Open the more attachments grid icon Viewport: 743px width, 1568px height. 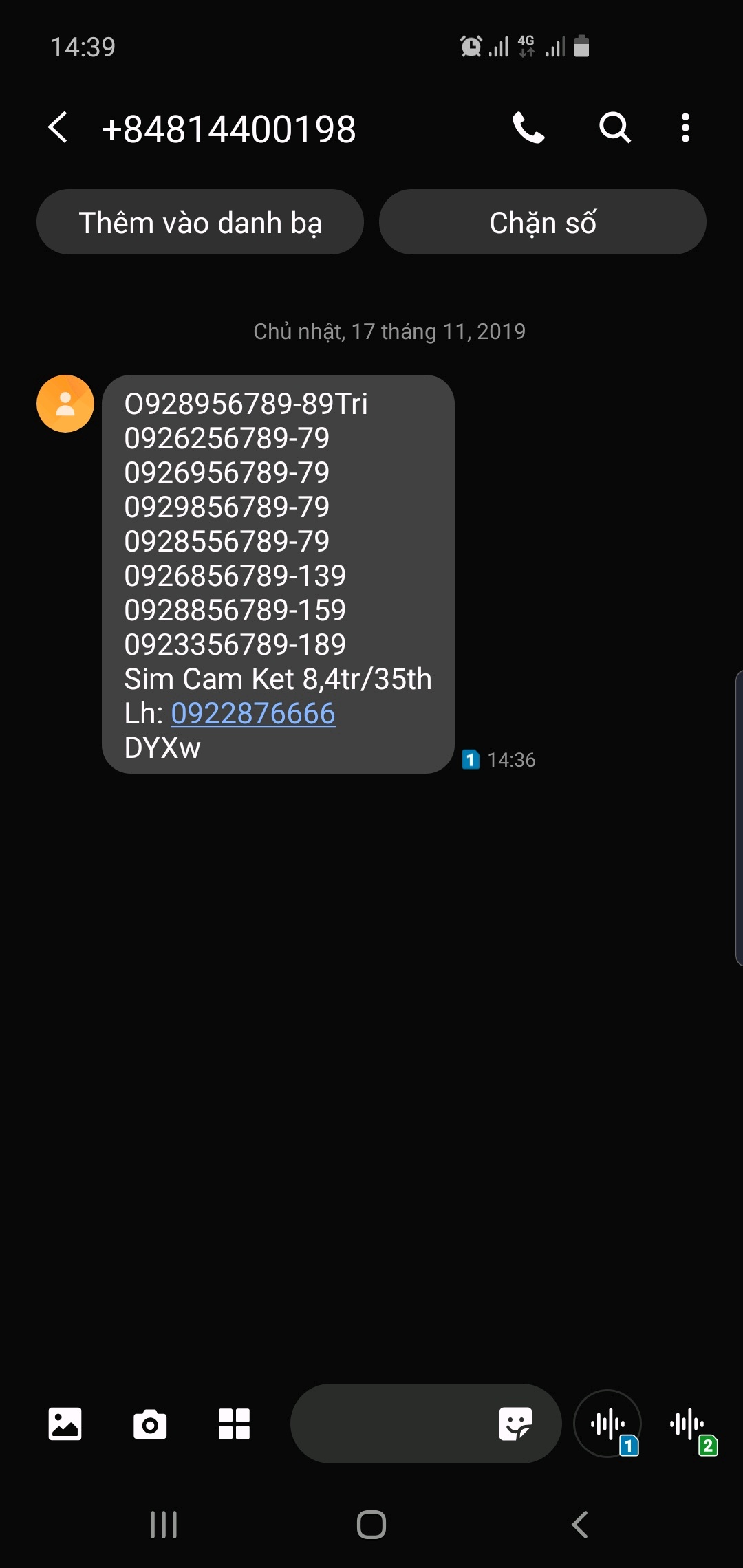[234, 1424]
